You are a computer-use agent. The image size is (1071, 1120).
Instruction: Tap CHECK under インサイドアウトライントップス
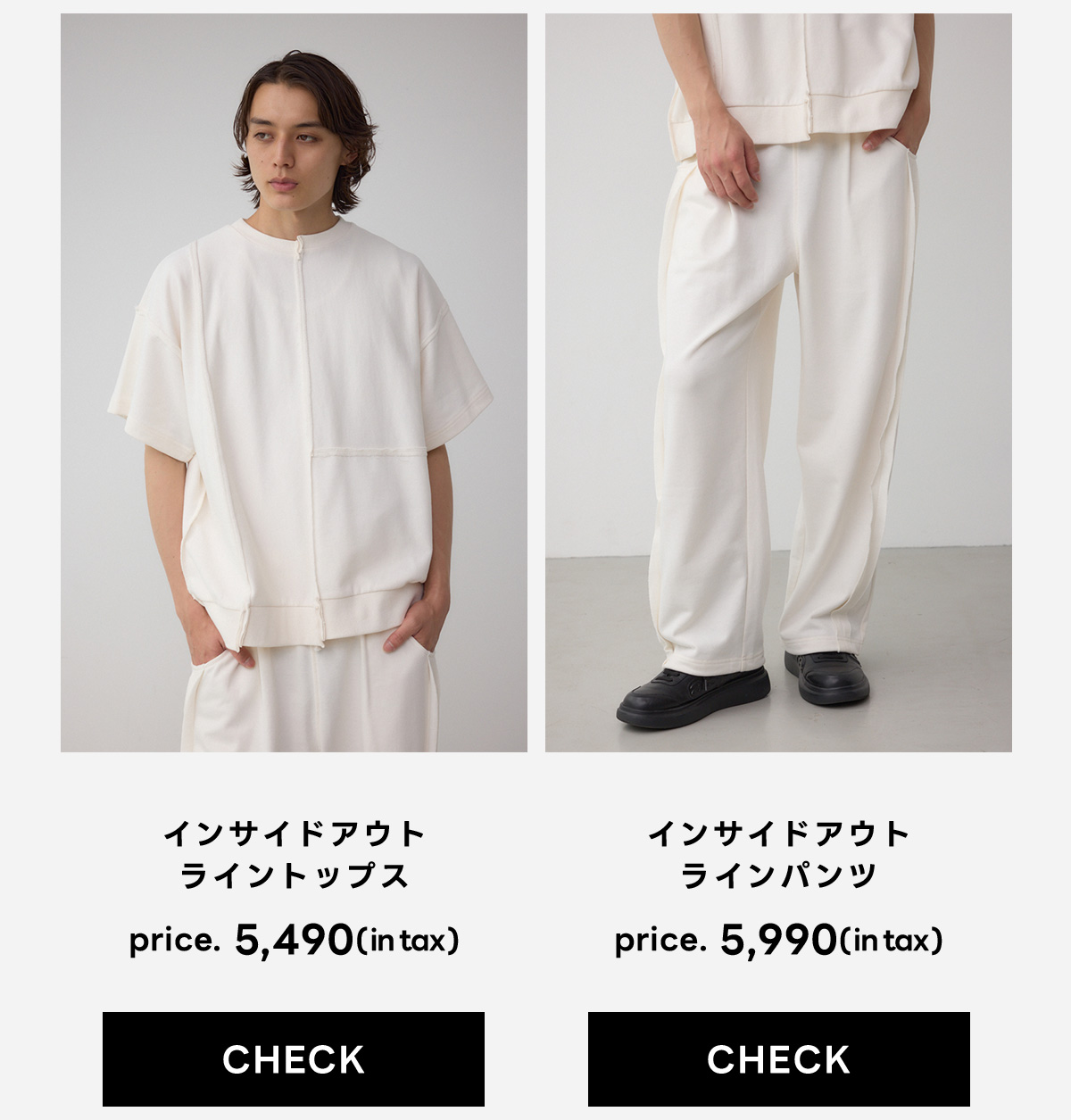pos(293,1059)
